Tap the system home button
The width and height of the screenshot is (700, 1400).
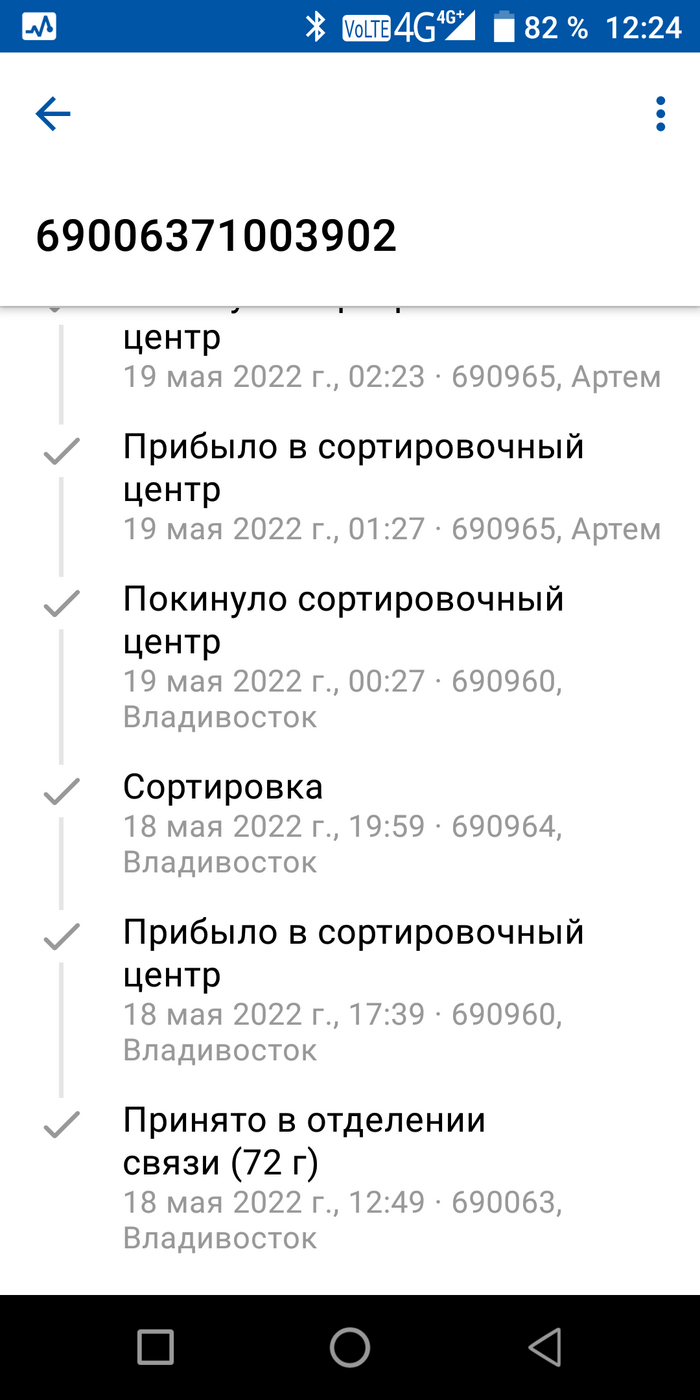tap(350, 1347)
